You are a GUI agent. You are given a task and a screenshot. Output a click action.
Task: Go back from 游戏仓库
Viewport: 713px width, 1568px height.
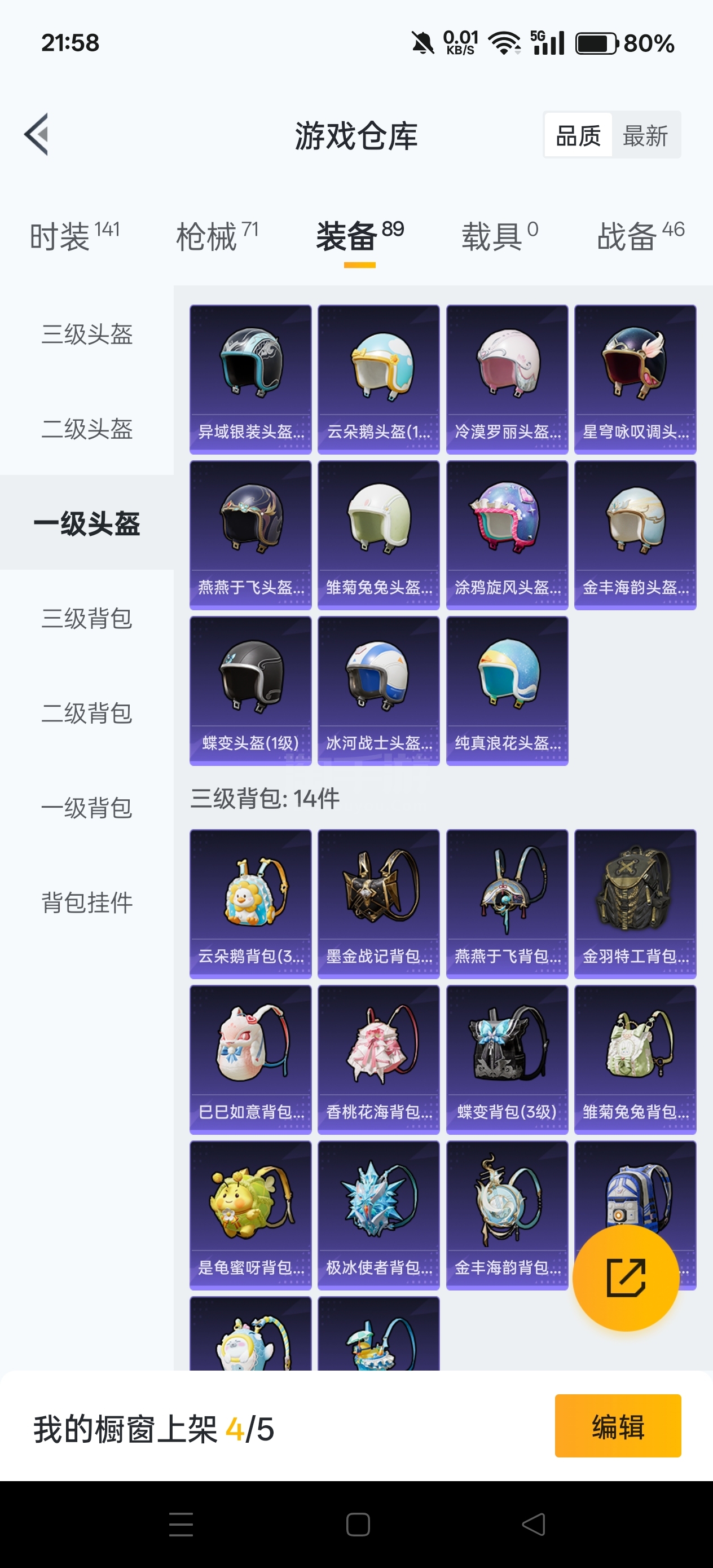[37, 135]
